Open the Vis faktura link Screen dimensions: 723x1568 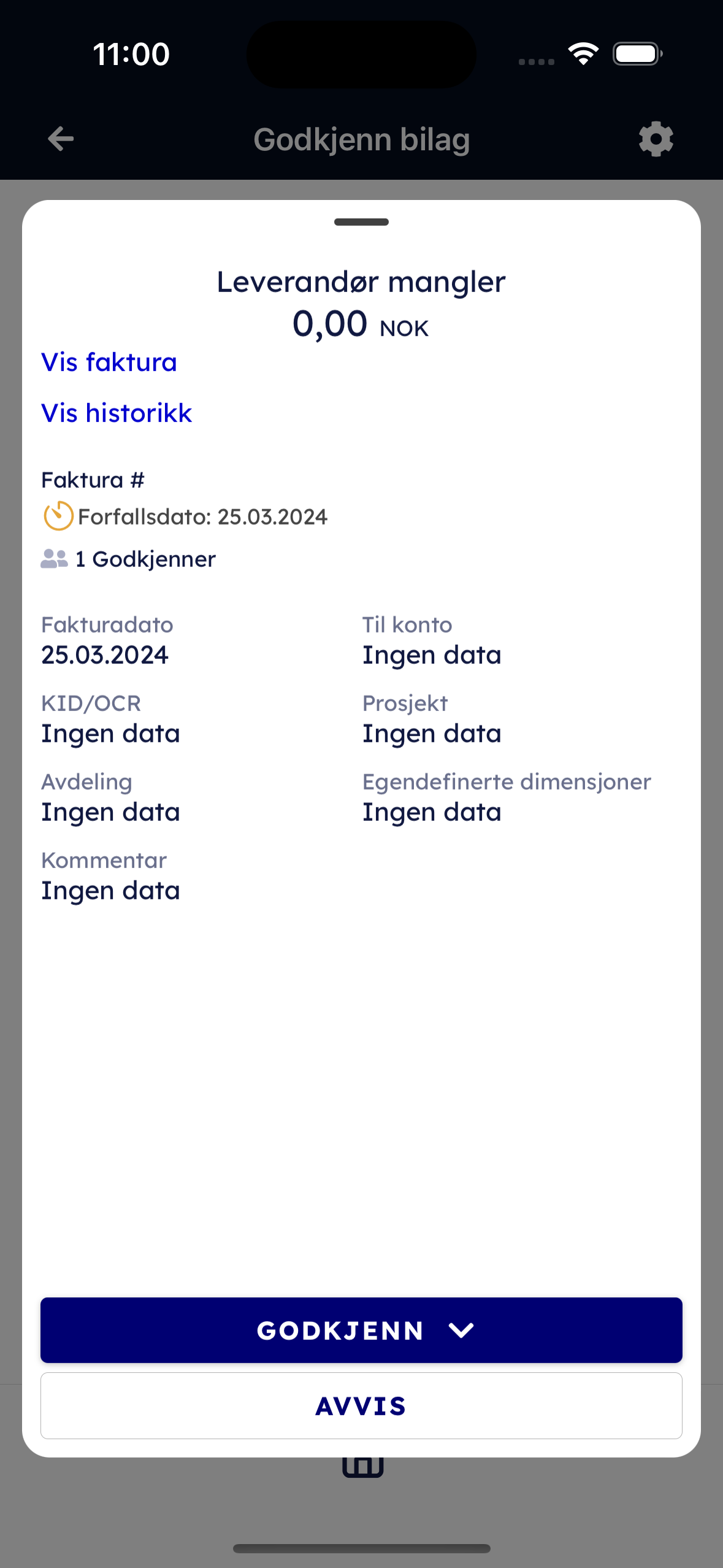coord(109,363)
